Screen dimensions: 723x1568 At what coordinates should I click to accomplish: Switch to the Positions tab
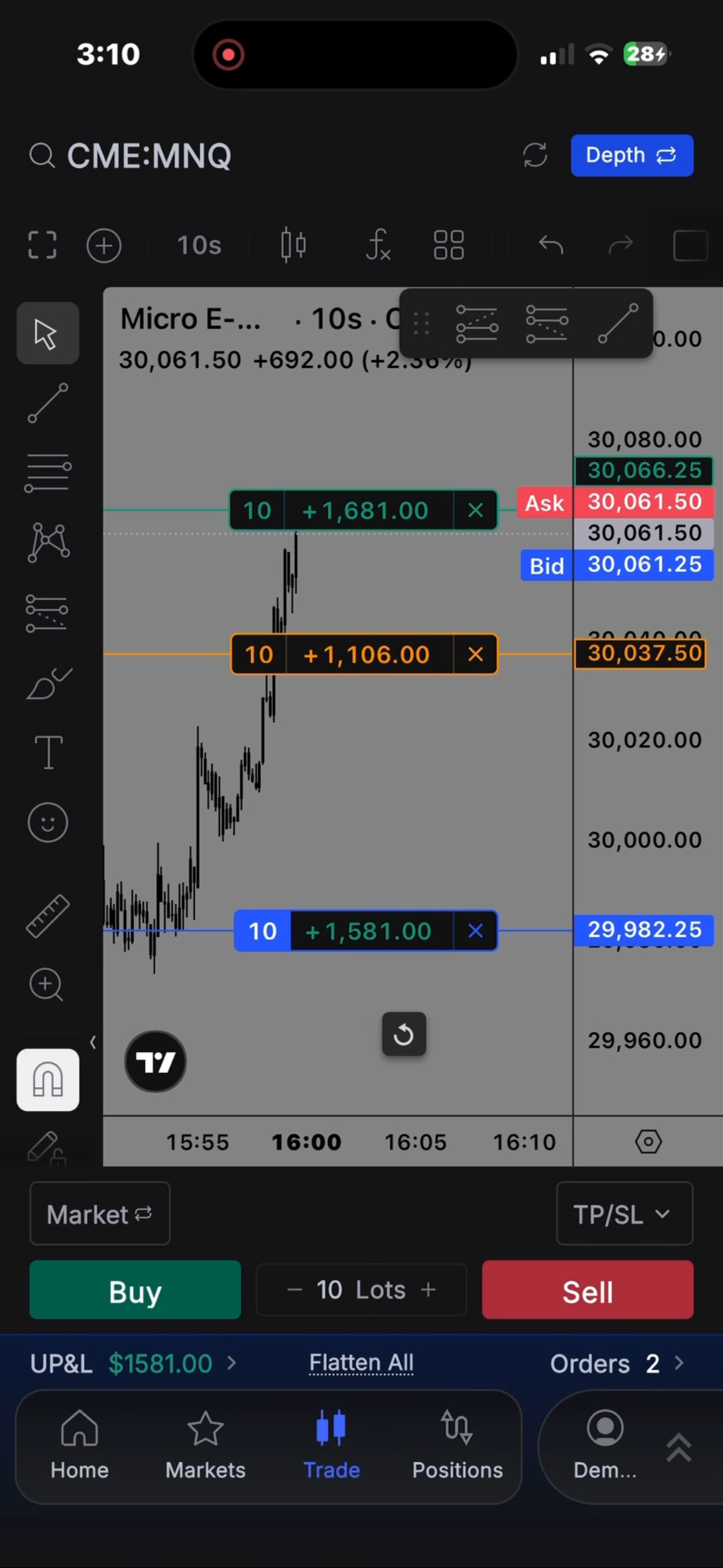[457, 1445]
